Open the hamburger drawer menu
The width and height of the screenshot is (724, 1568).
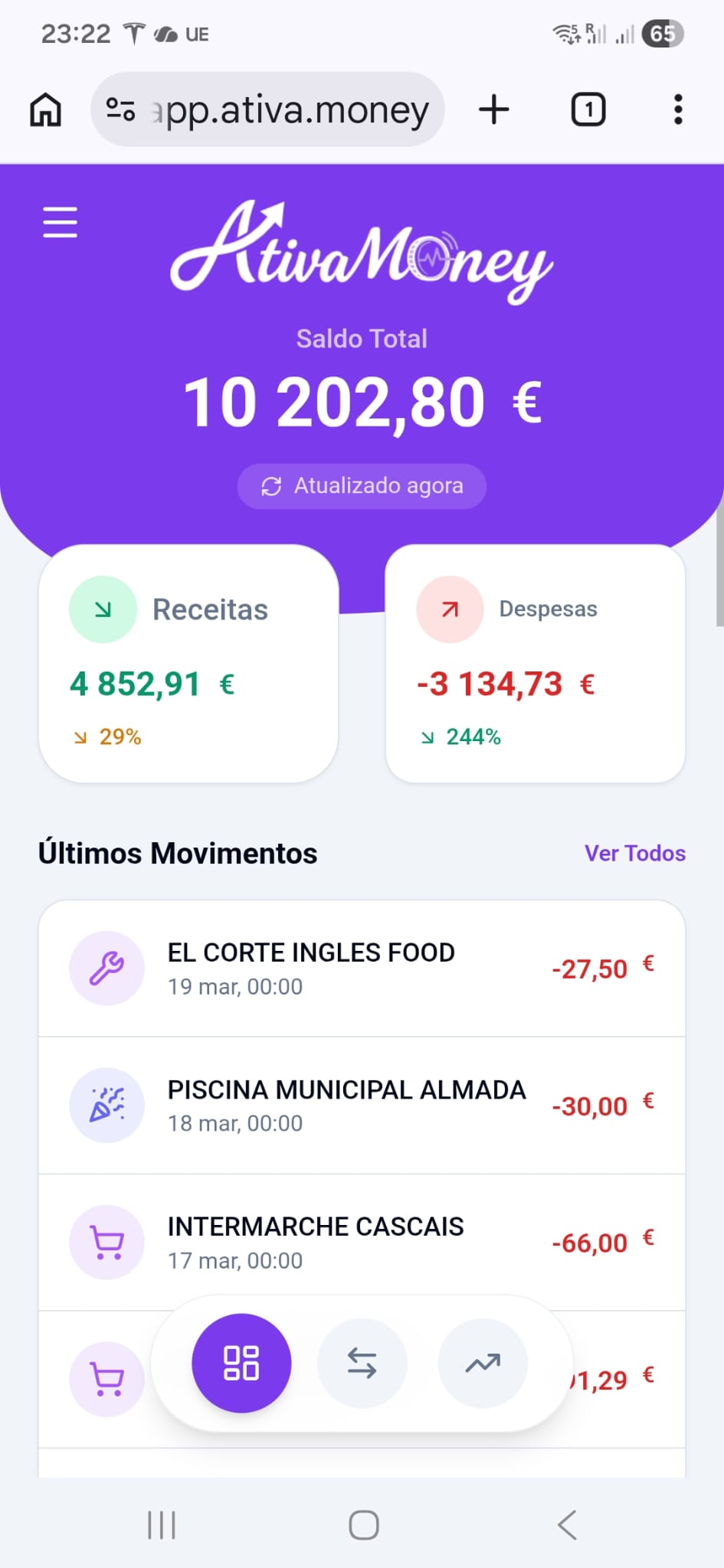click(x=60, y=222)
